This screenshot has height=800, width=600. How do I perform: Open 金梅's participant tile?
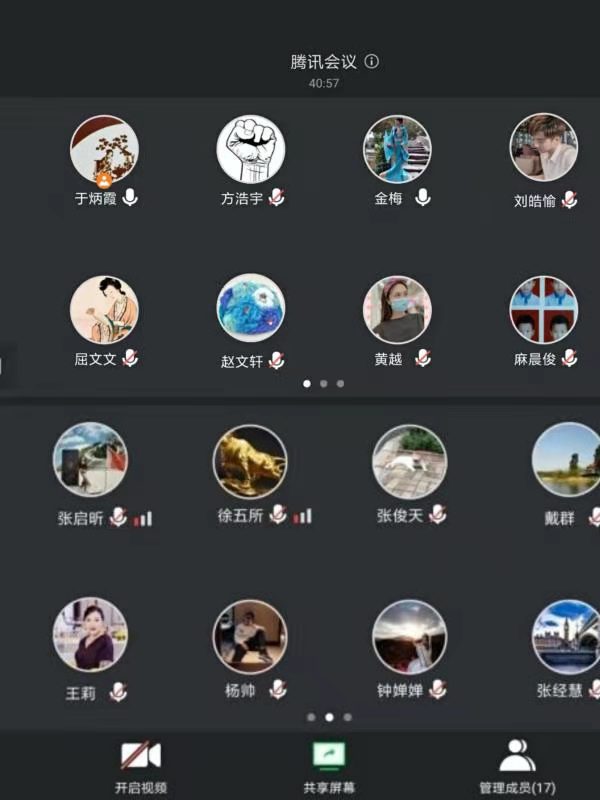pos(397,150)
